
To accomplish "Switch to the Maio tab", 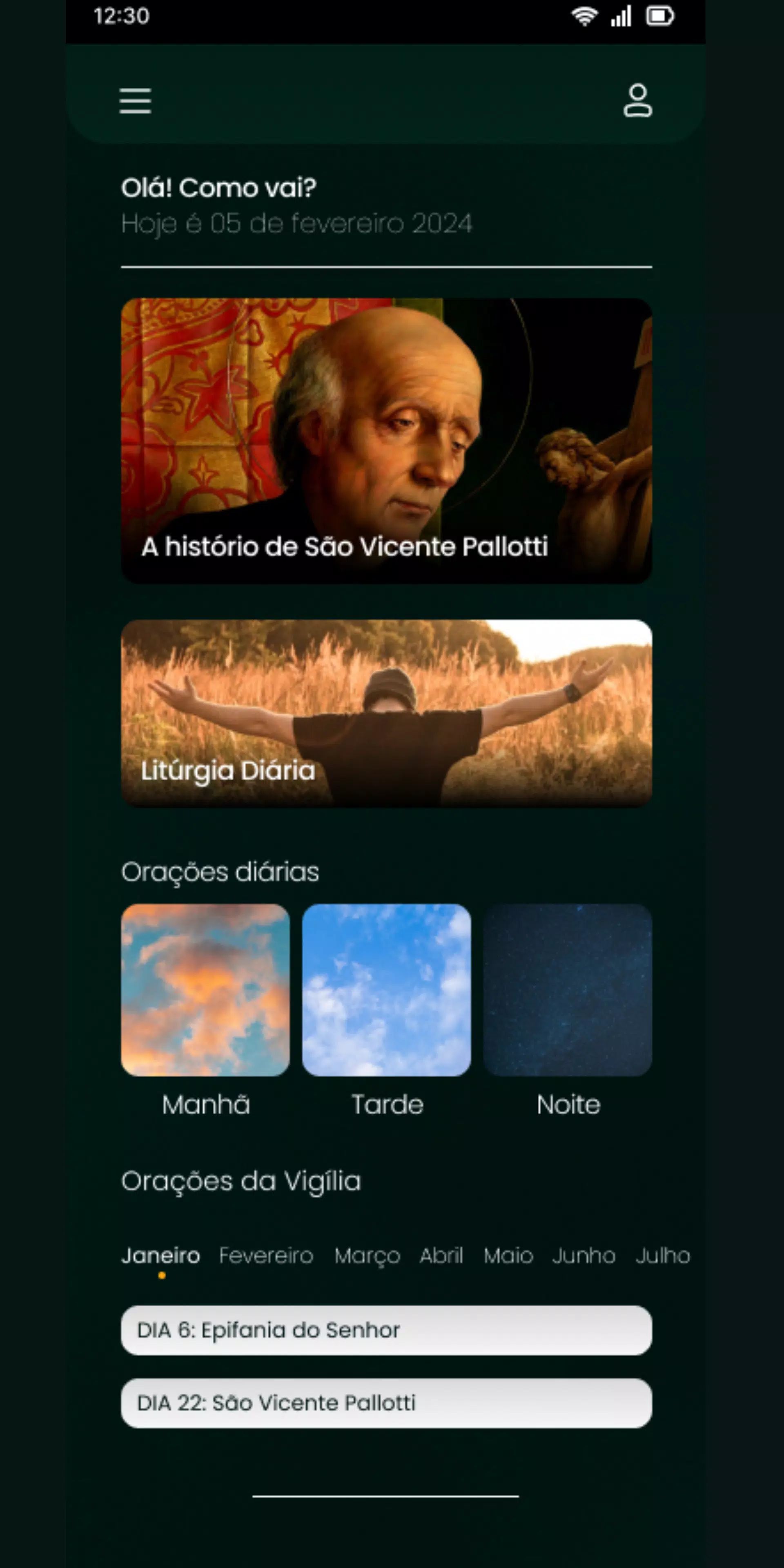I will pos(508,1255).
